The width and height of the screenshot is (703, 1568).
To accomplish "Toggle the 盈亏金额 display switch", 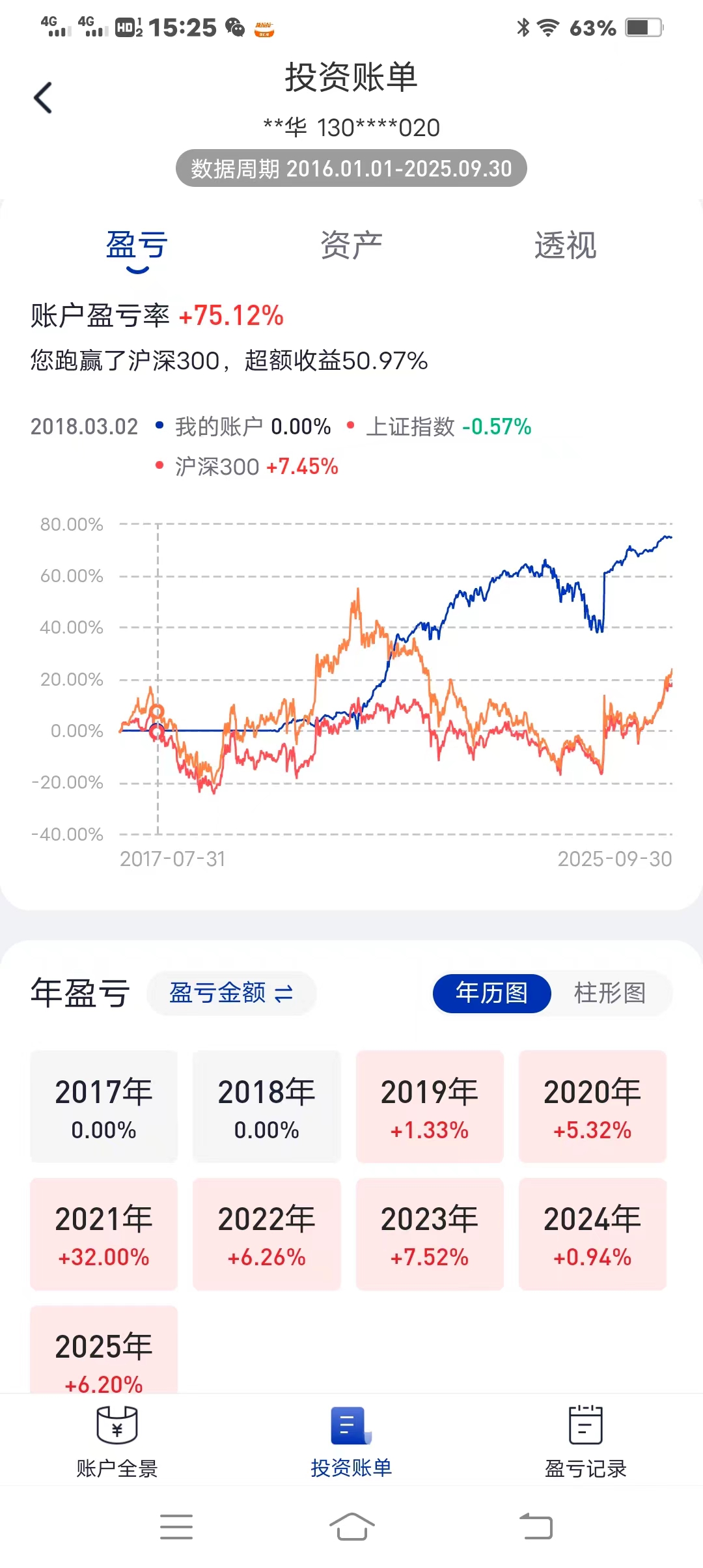I will coord(231,993).
